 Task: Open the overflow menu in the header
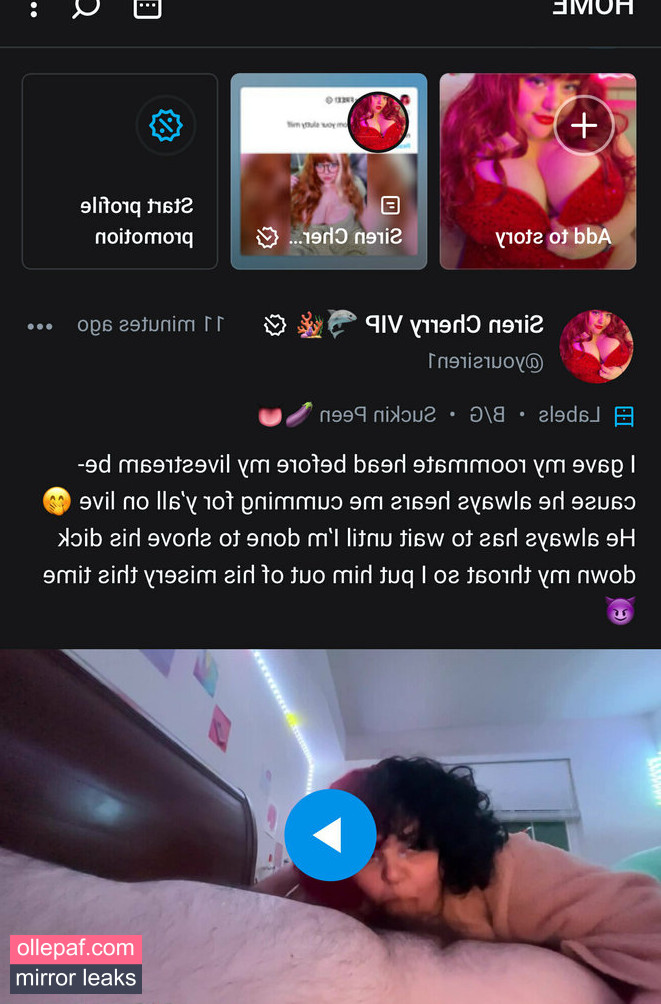33,9
